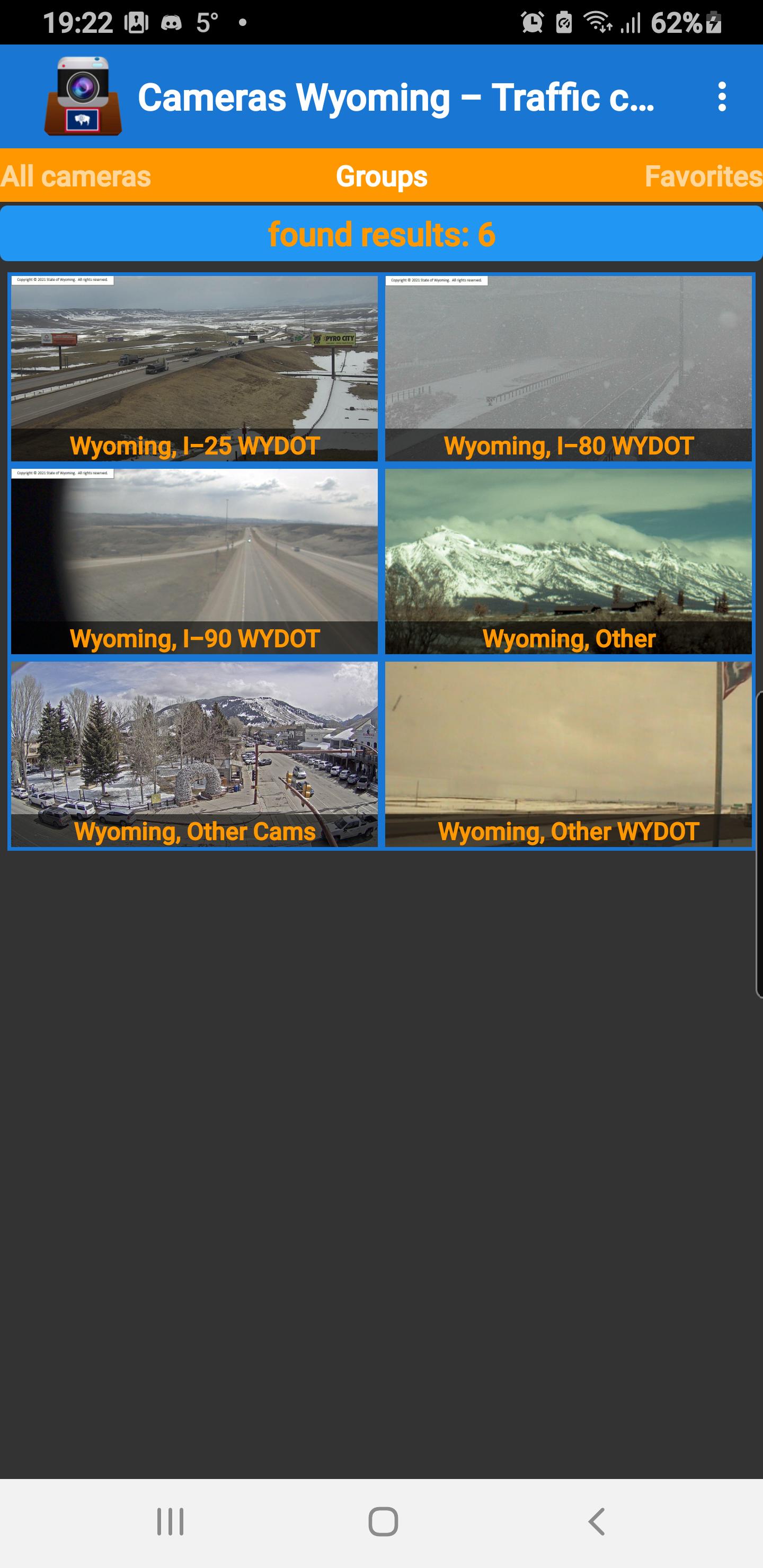Tap the Recents button in navigation bar
Screen dimensions: 763x1568
[168, 1523]
